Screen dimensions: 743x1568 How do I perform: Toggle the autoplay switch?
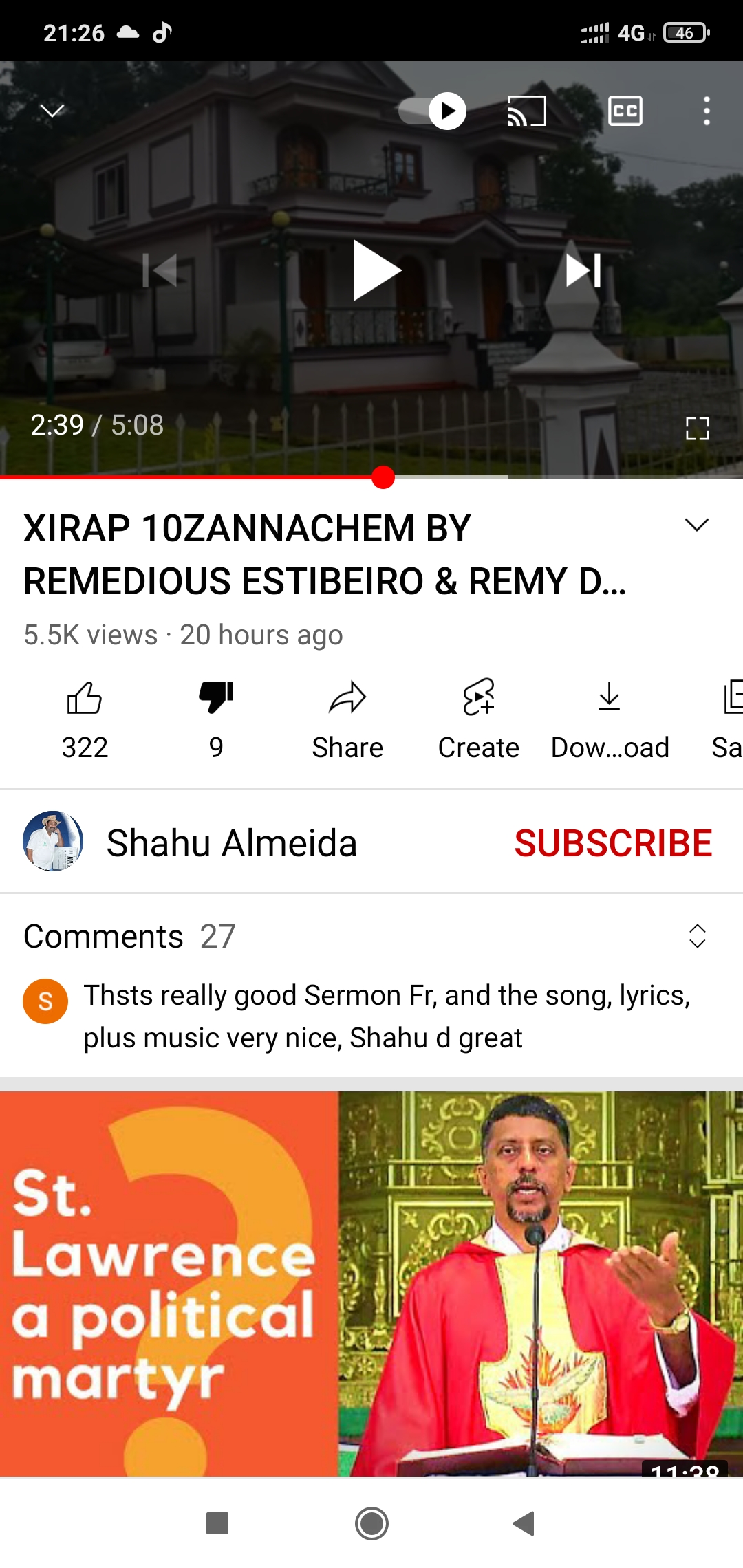[x=433, y=111]
